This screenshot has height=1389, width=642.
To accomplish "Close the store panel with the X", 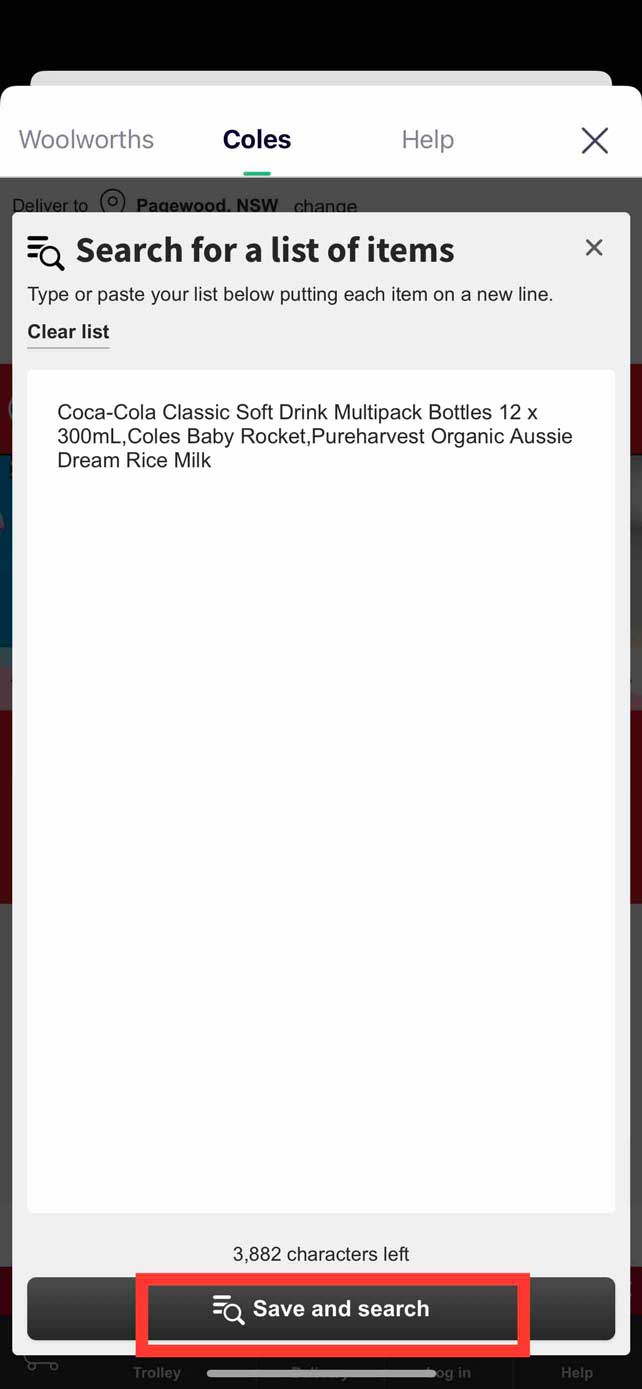I will 595,140.
